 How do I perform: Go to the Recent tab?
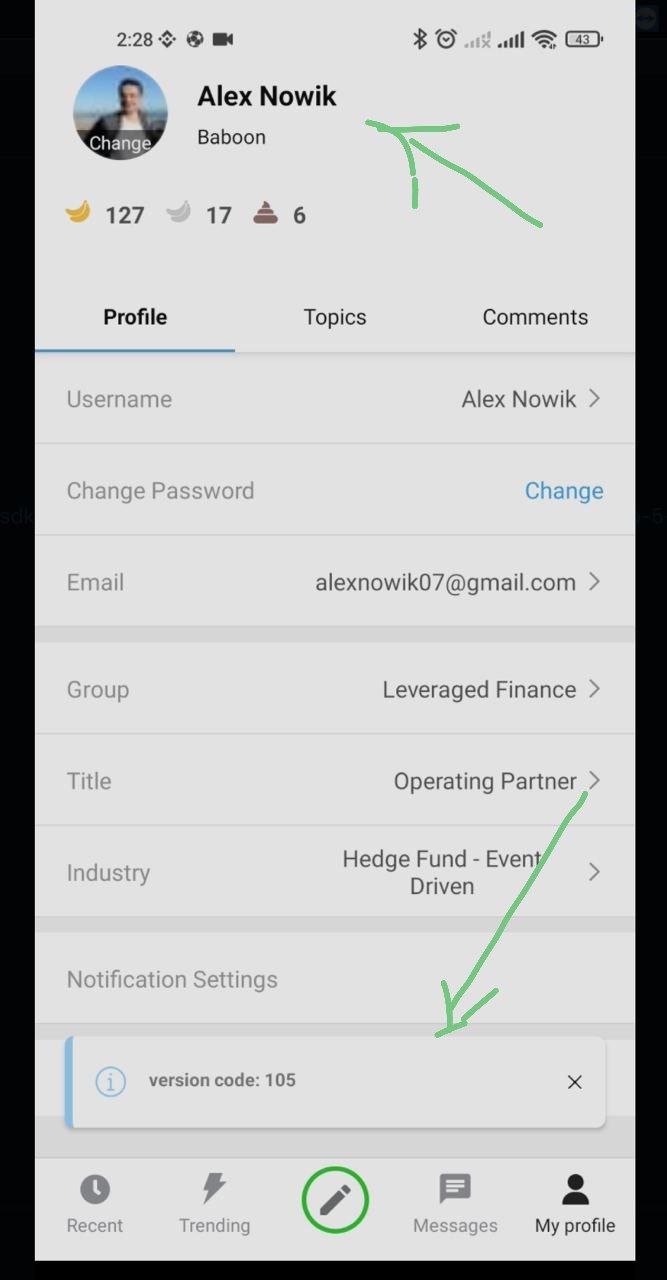(x=95, y=1204)
